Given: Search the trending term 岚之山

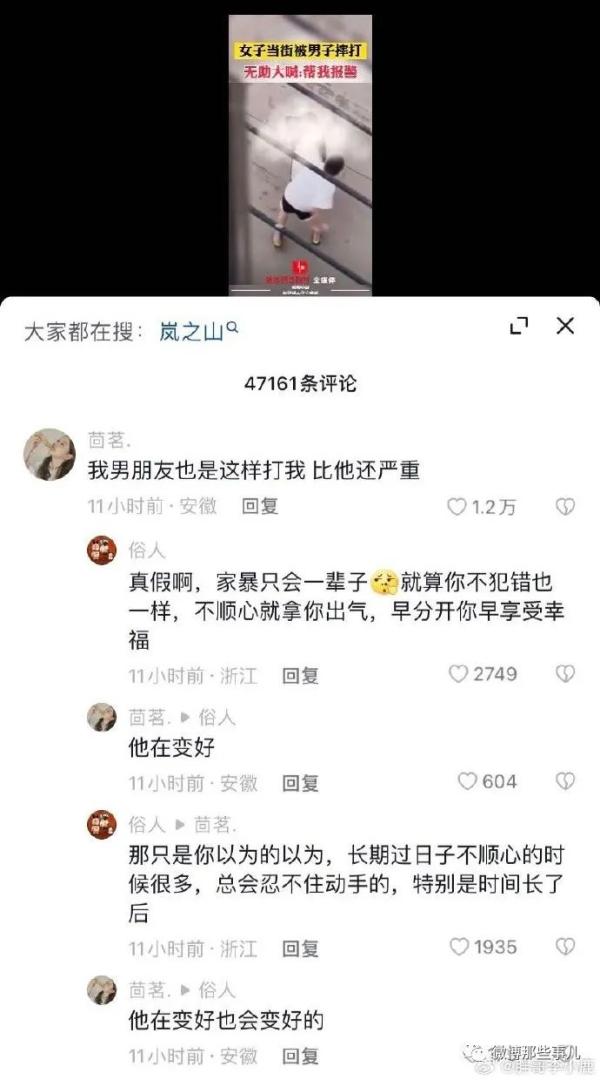Looking at the screenshot, I should tap(198, 330).
